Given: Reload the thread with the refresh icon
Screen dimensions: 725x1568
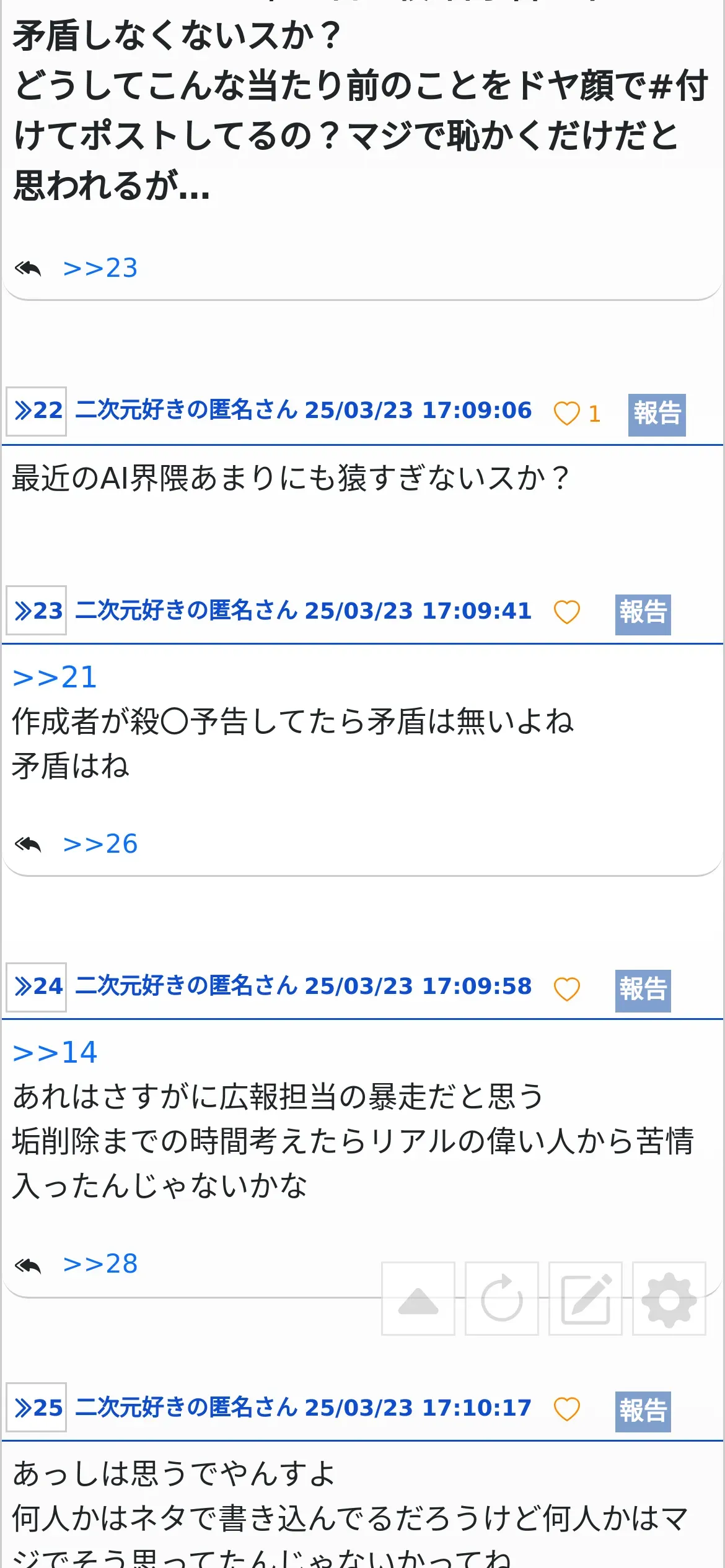Looking at the screenshot, I should pos(501,1299).
